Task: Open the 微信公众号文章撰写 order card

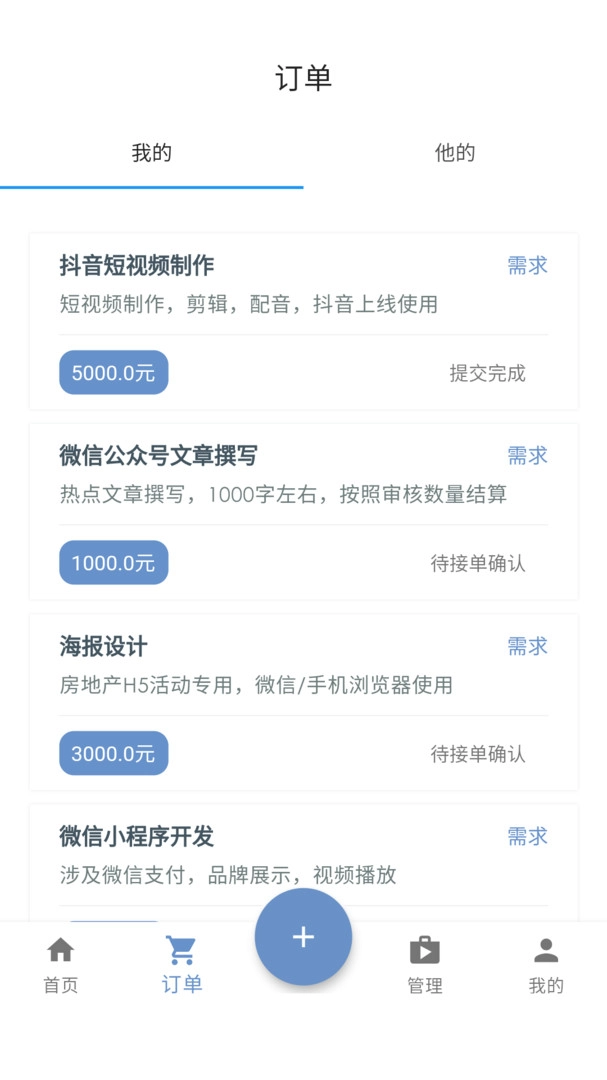Action: pyautogui.click(x=303, y=510)
